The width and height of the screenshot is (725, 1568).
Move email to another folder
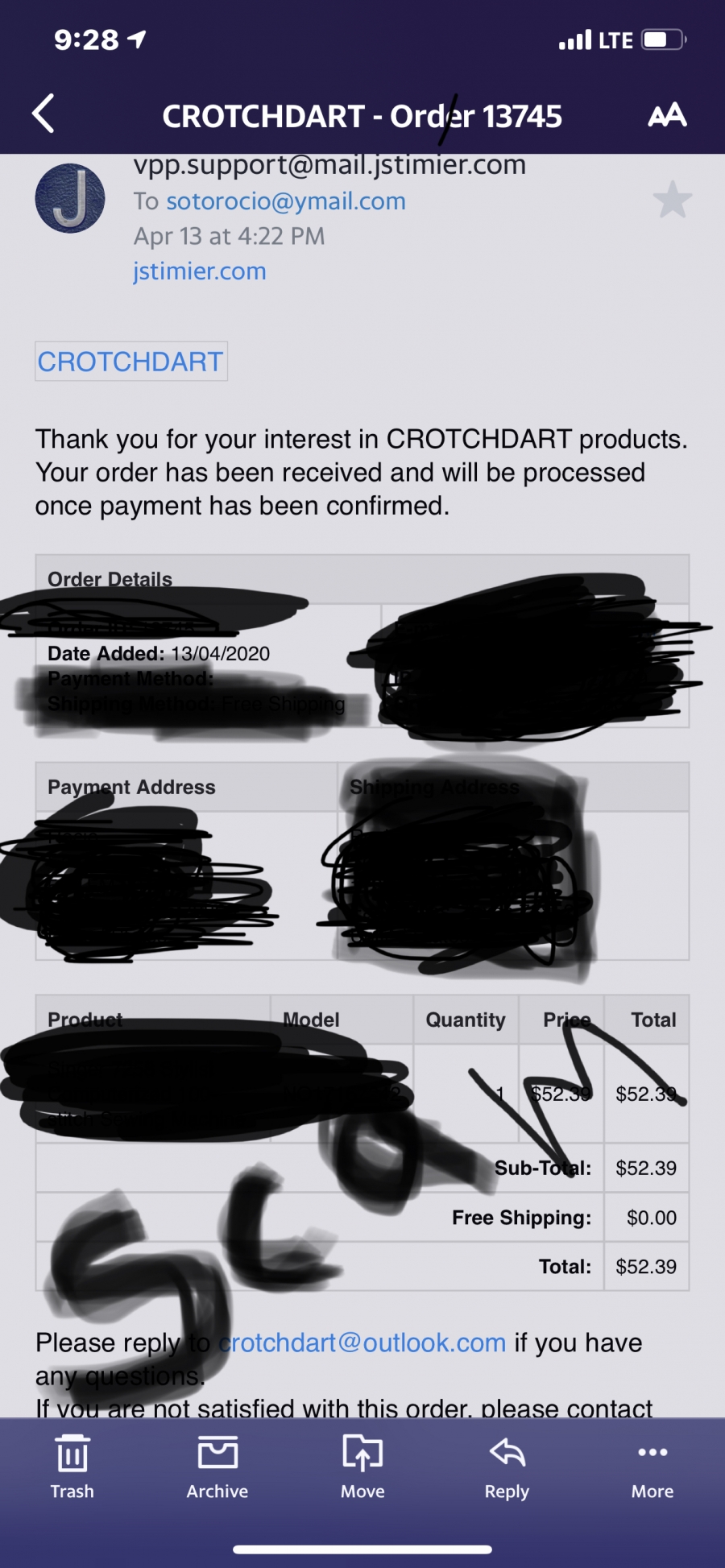(x=362, y=1467)
